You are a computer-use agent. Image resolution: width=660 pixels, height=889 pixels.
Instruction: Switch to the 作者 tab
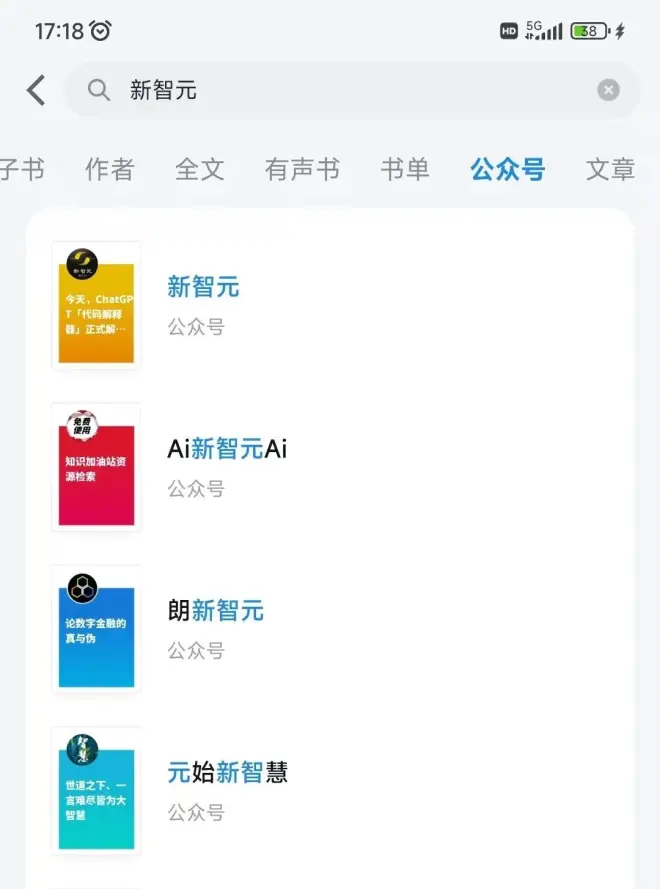click(x=109, y=169)
